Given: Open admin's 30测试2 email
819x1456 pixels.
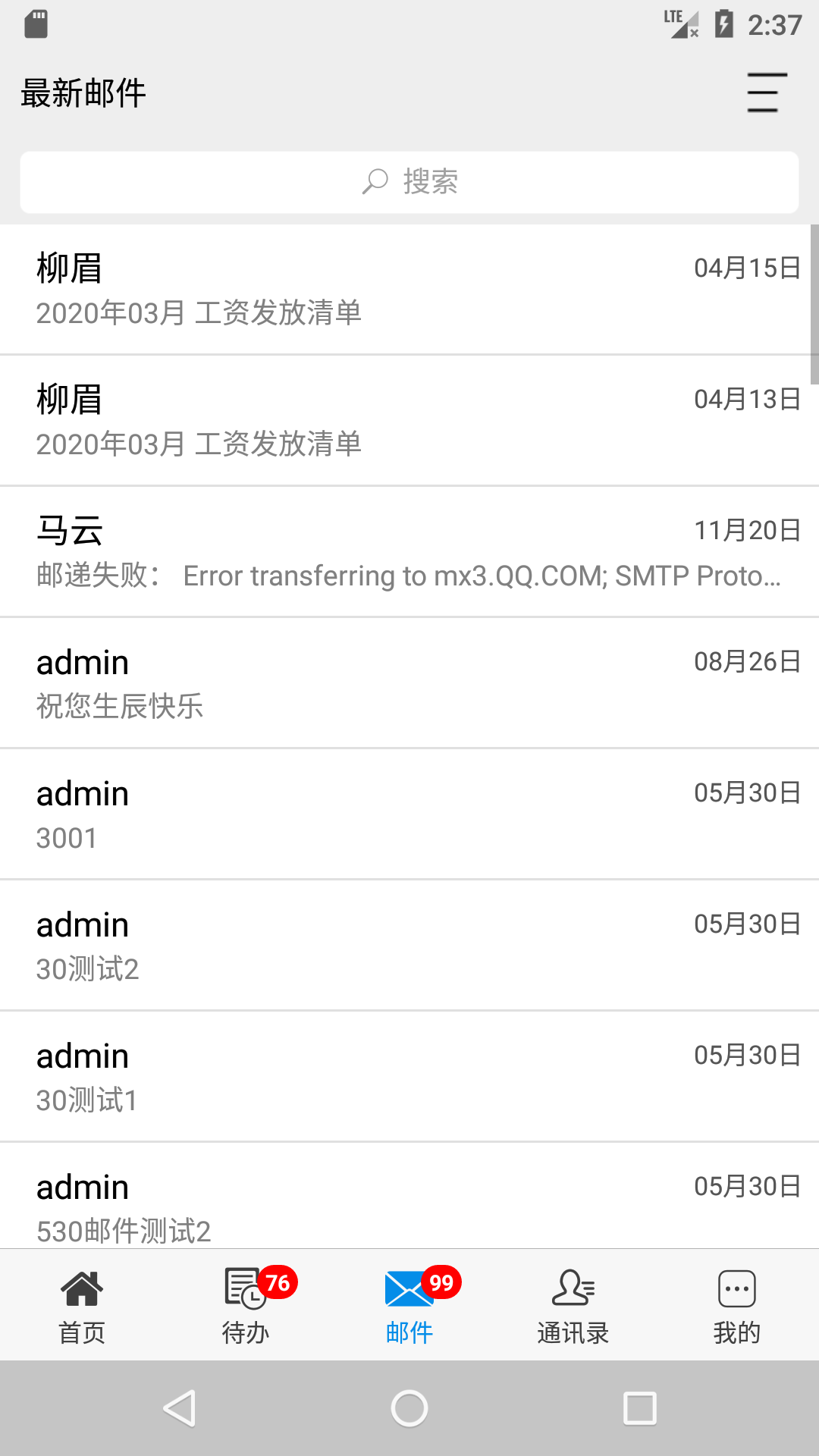Looking at the screenshot, I should click(x=409, y=945).
